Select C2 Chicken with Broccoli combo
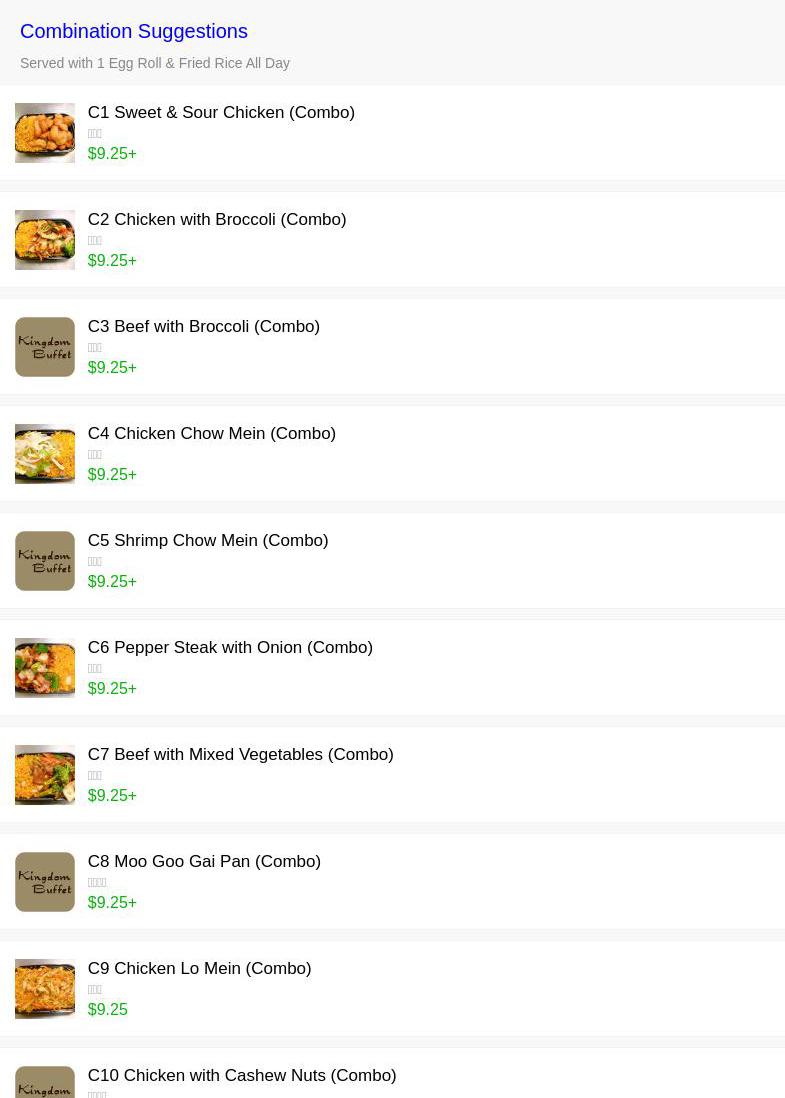The width and height of the screenshot is (785, 1098). (216, 220)
